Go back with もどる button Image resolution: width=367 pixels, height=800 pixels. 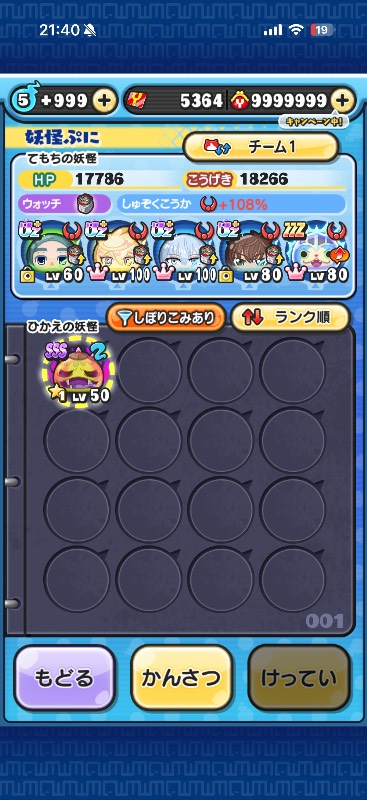pos(65,678)
